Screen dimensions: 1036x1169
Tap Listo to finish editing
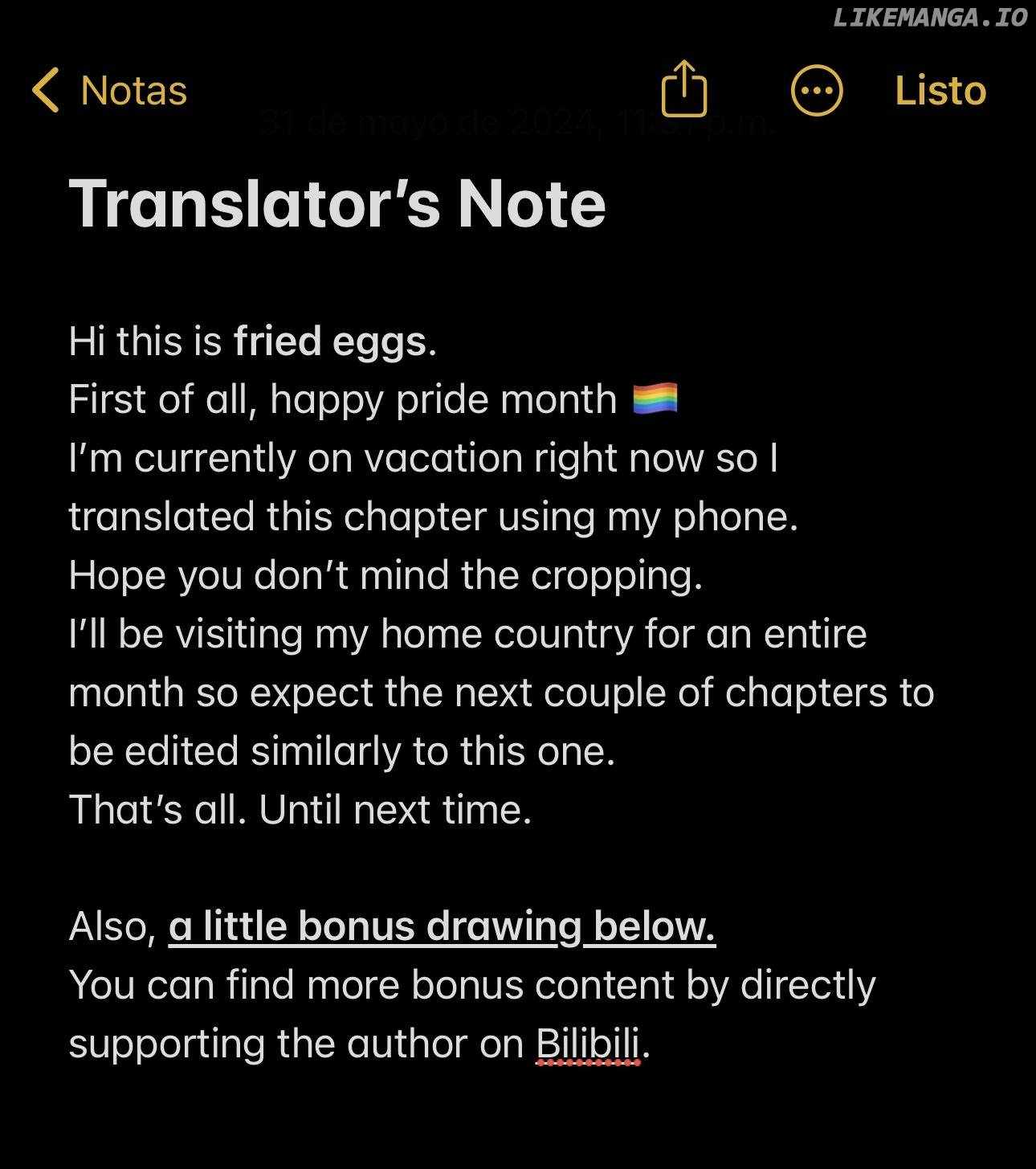(940, 91)
